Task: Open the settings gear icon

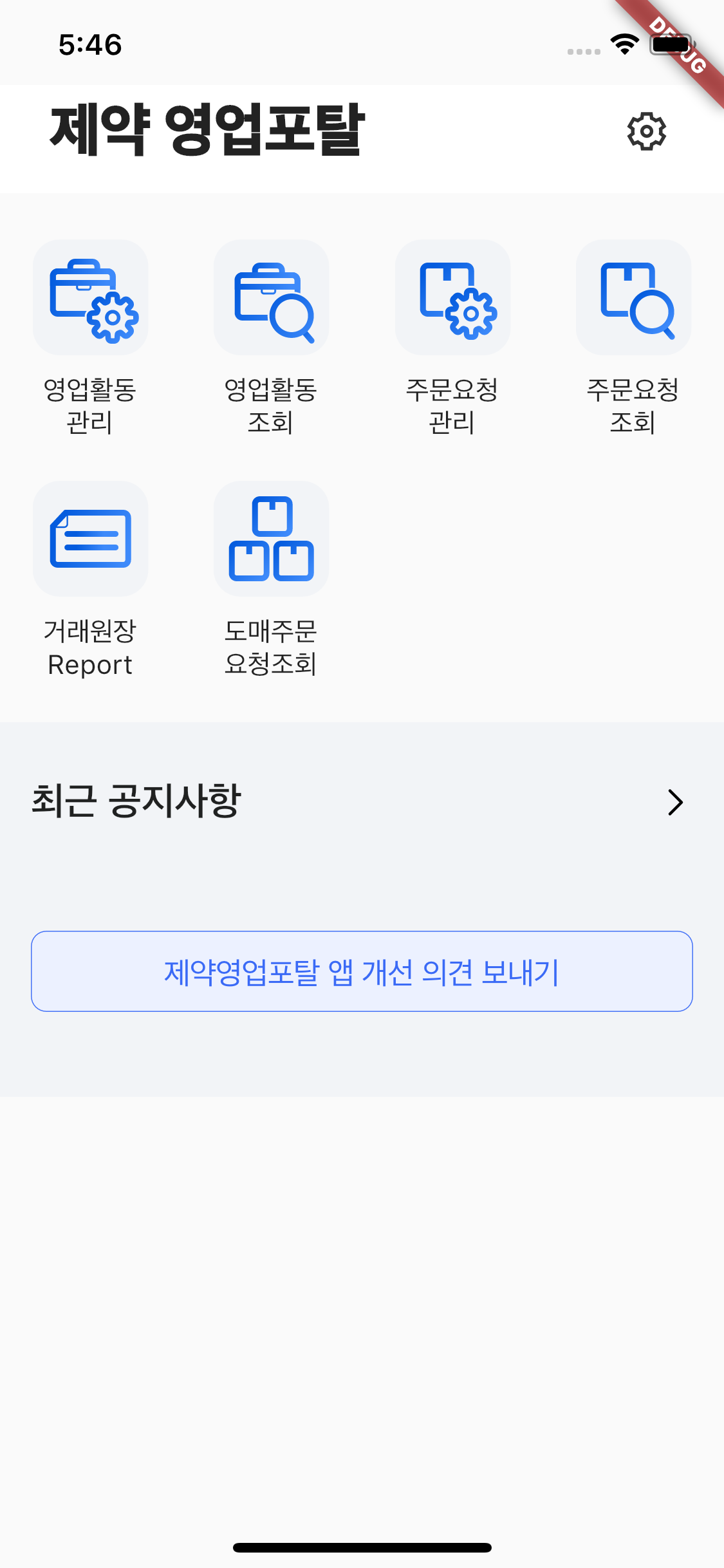Action: tap(646, 132)
